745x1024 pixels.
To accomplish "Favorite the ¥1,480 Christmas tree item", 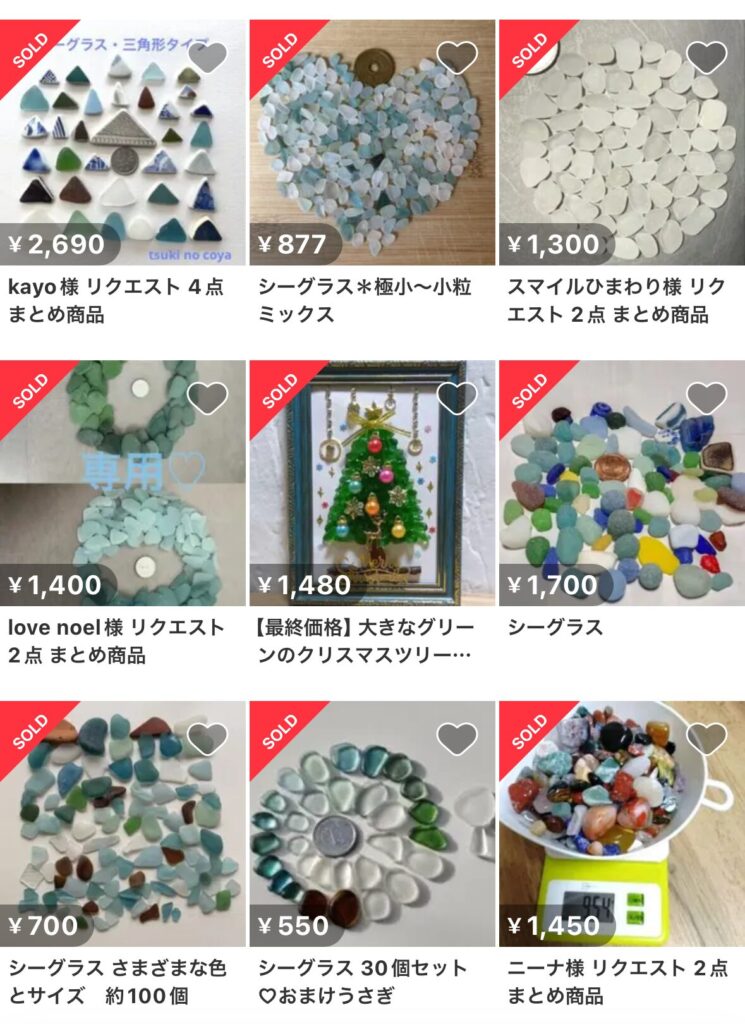I will 457,398.
